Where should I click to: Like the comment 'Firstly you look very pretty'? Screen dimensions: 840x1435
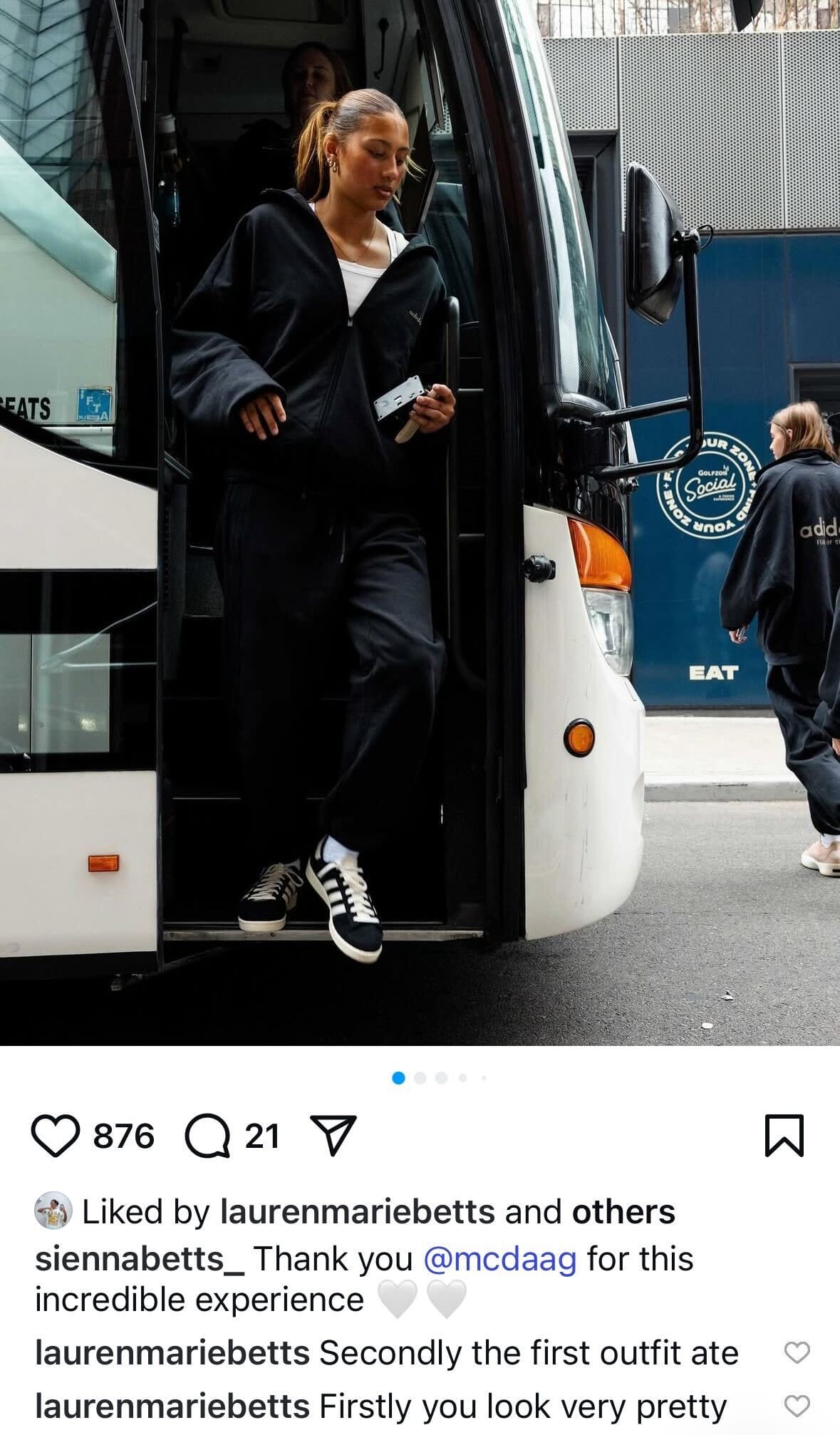[797, 1406]
